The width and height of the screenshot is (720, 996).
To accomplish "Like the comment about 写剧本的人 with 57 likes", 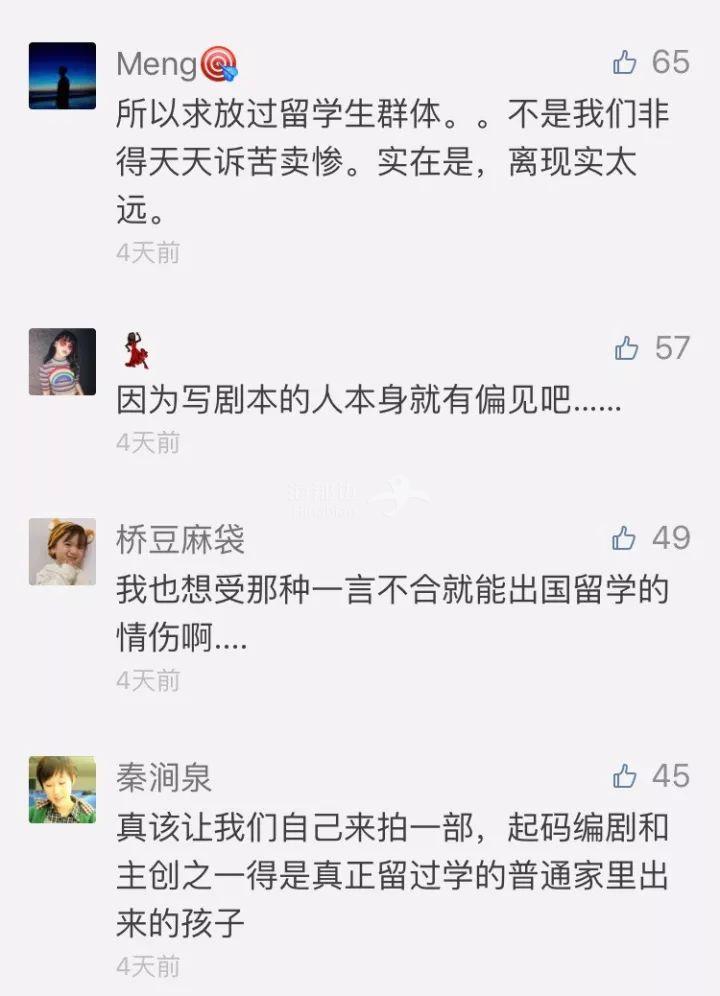I will pyautogui.click(x=627, y=348).
